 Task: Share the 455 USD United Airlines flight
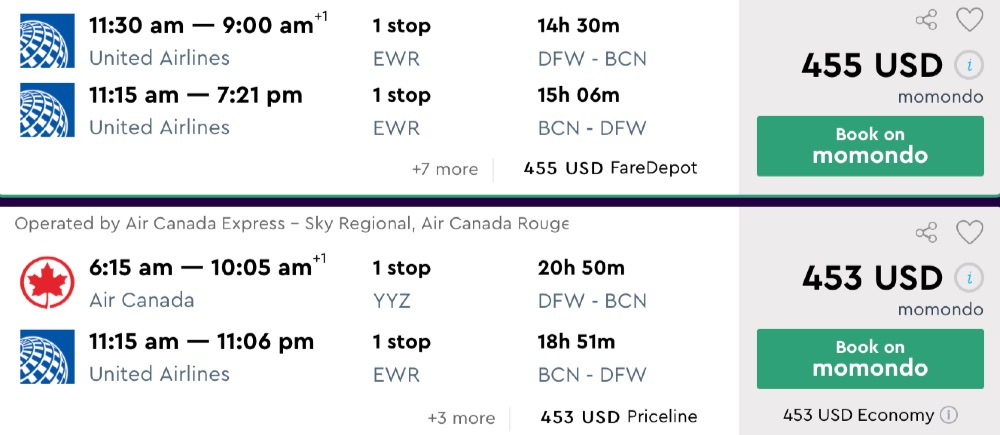(x=927, y=20)
